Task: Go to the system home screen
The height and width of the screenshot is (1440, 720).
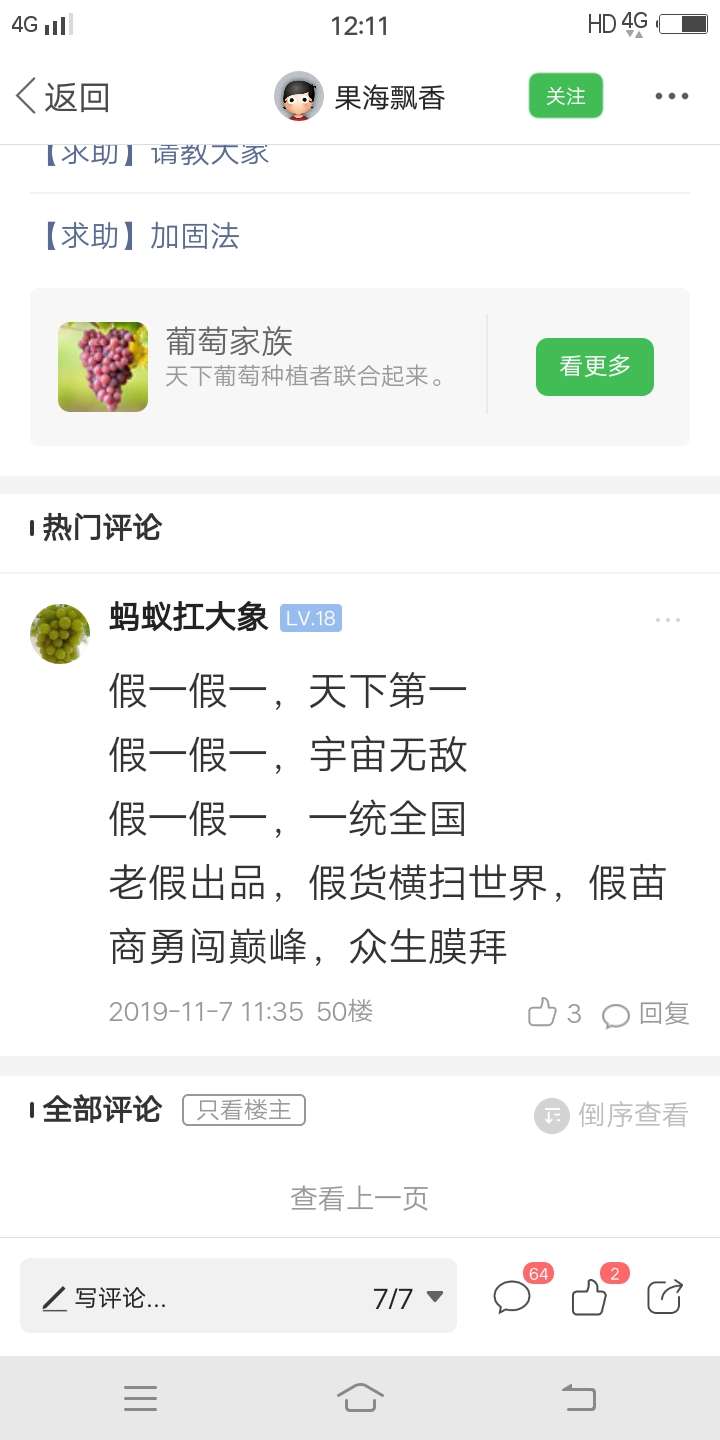Action: [x=360, y=1396]
